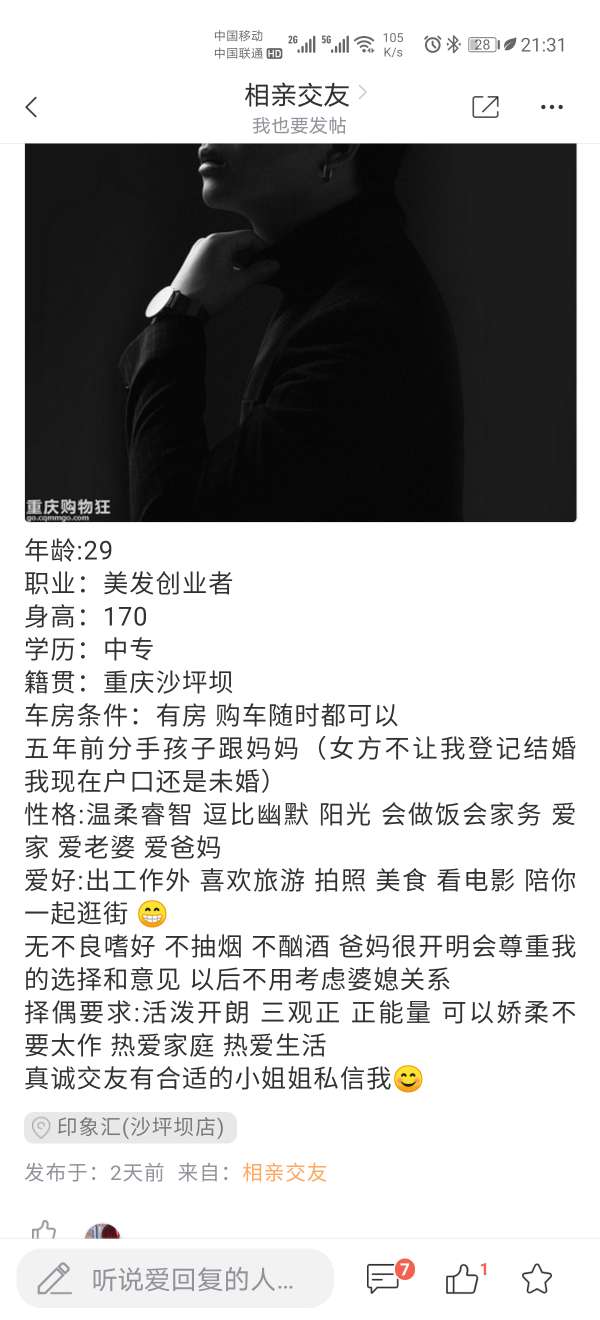Open the orange 相亲交友 source link

(284, 1173)
